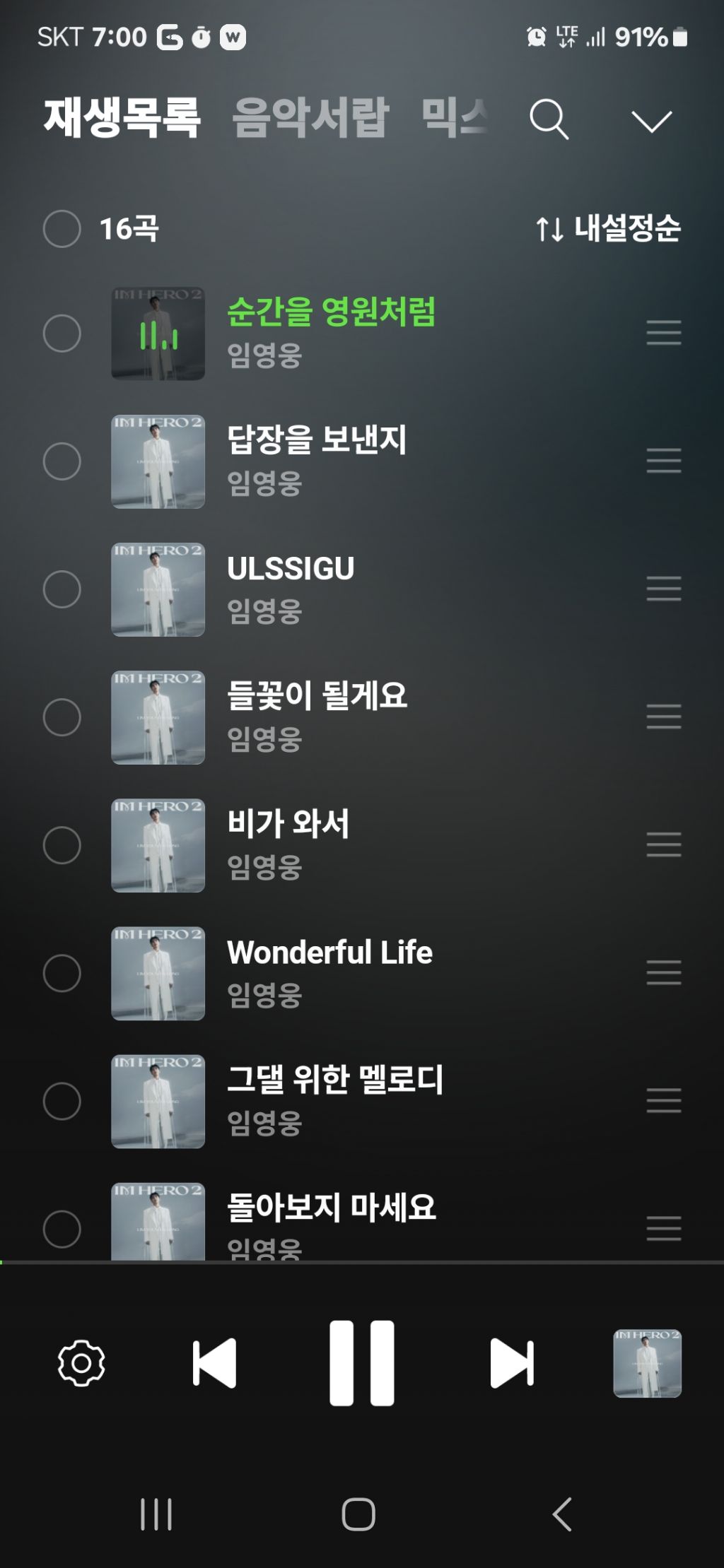Collapse the playlist with the down chevron
This screenshot has height=1568, width=724.
coord(650,121)
